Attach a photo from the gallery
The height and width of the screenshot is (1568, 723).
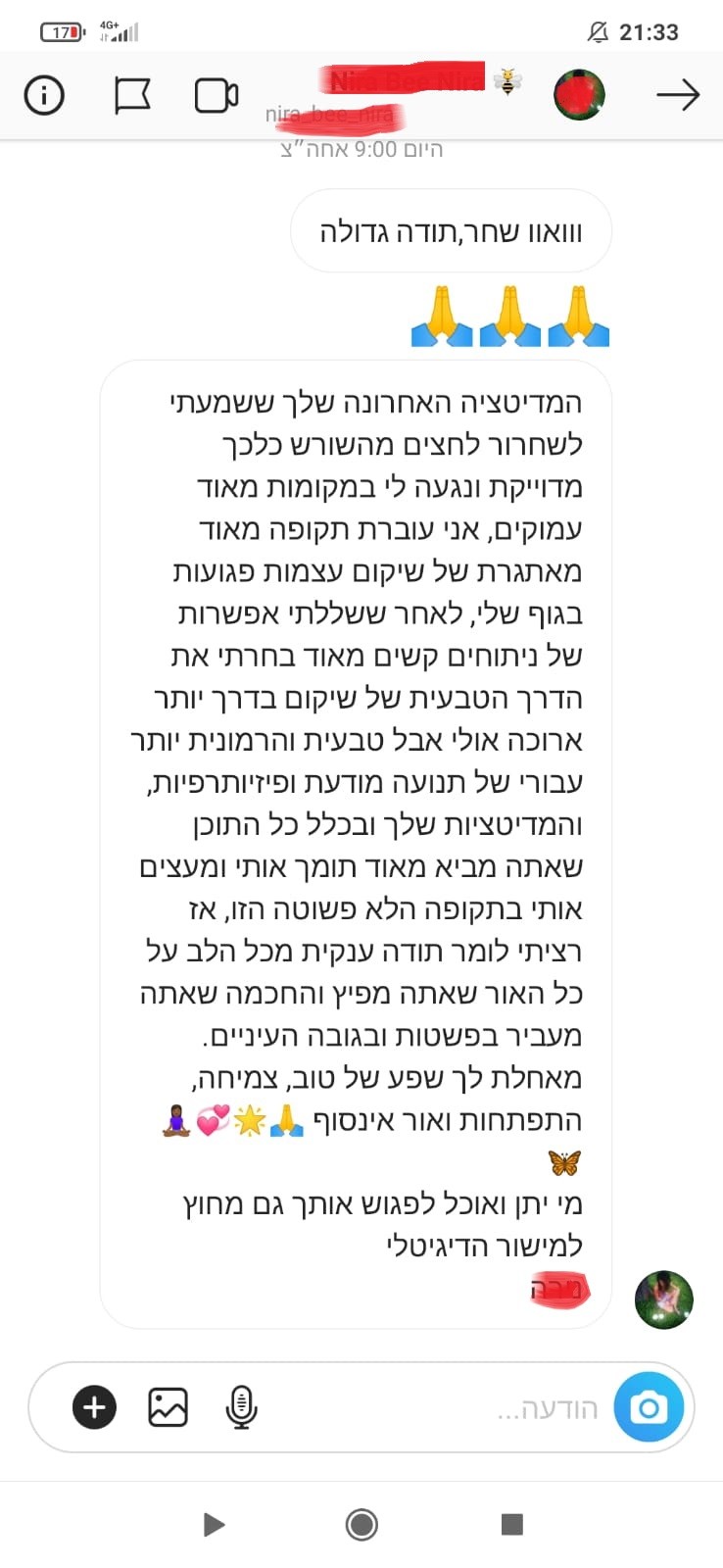point(168,1407)
